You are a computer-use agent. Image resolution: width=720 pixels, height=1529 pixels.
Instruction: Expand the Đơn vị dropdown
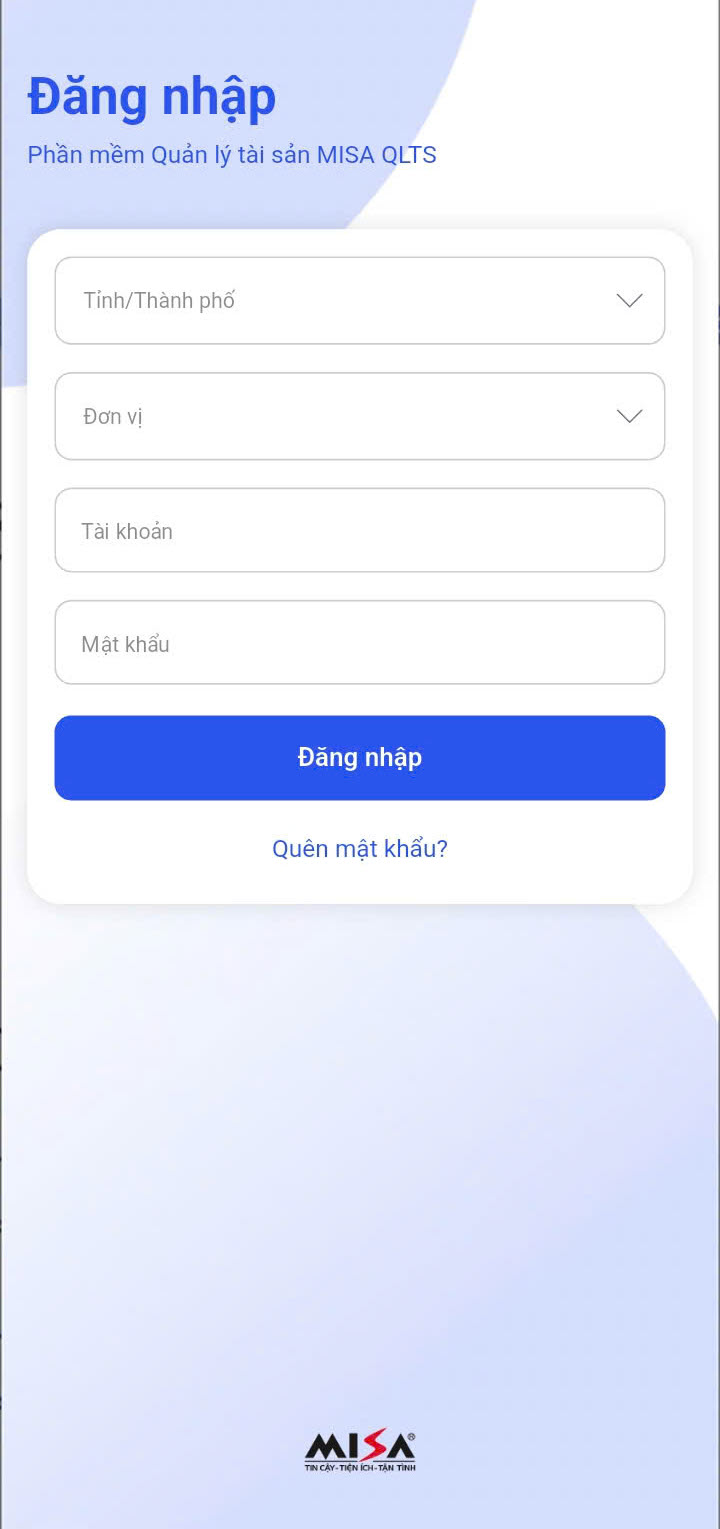coord(359,417)
